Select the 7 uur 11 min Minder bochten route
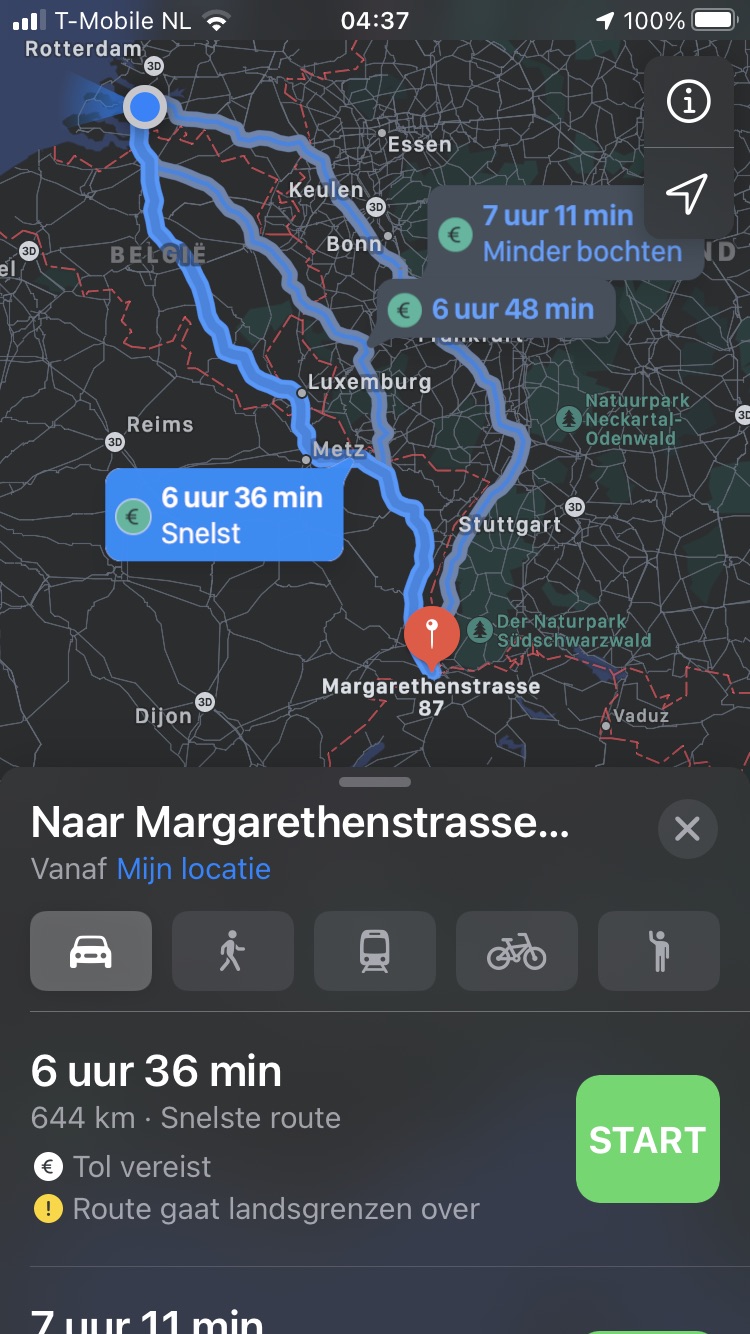Image resolution: width=750 pixels, height=1334 pixels. 565,233
